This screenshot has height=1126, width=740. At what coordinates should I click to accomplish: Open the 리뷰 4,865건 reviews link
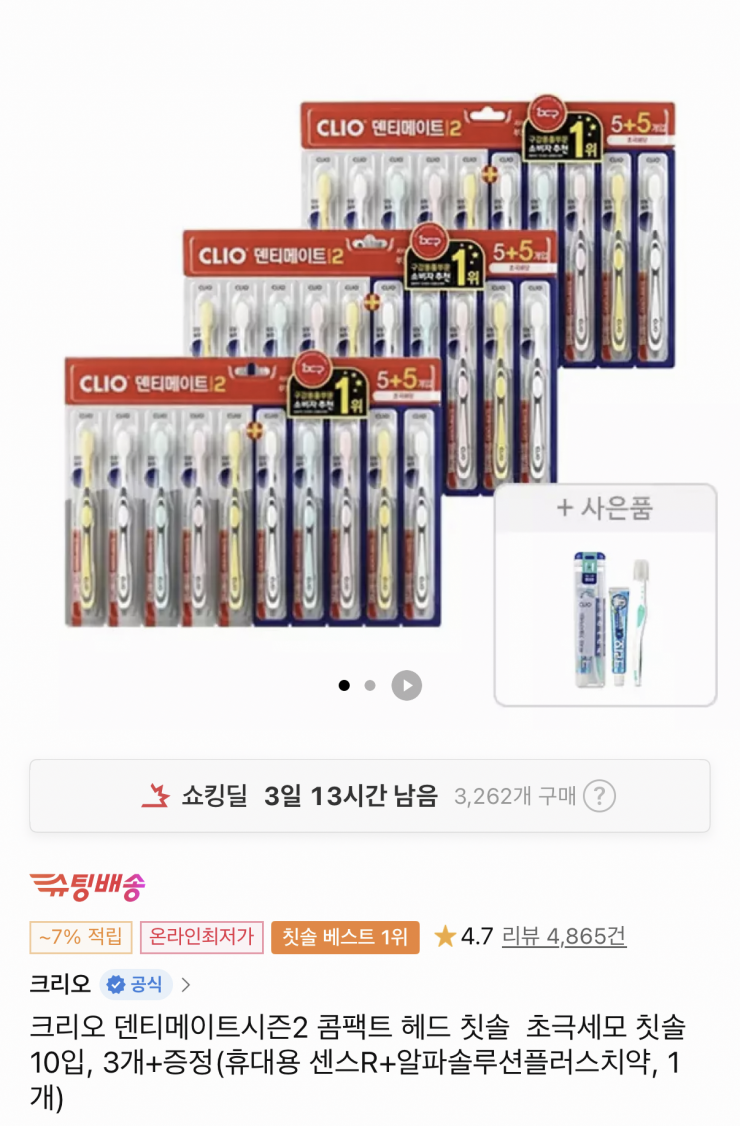pos(564,937)
